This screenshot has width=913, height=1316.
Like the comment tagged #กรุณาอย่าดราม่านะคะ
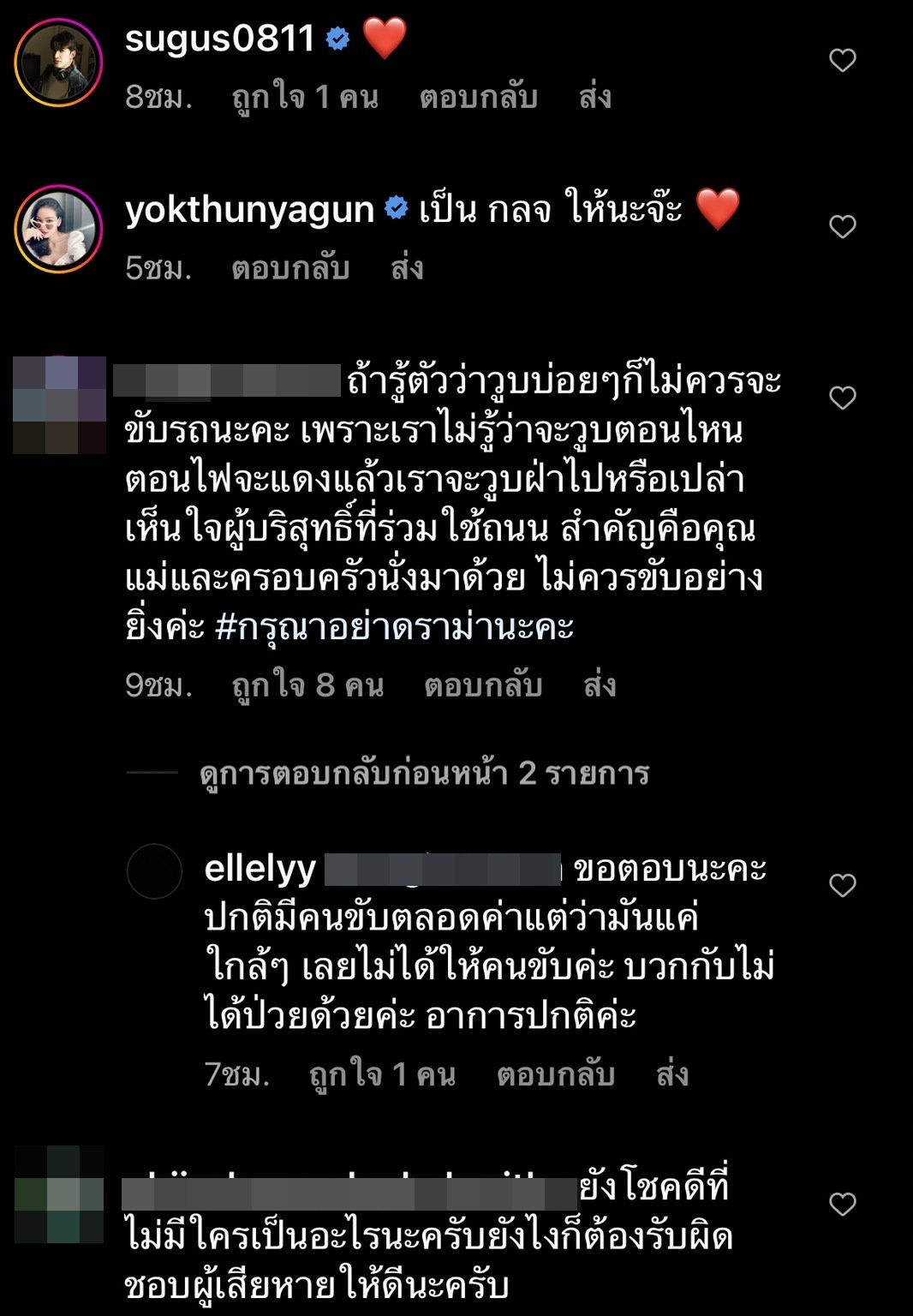pos(842,398)
